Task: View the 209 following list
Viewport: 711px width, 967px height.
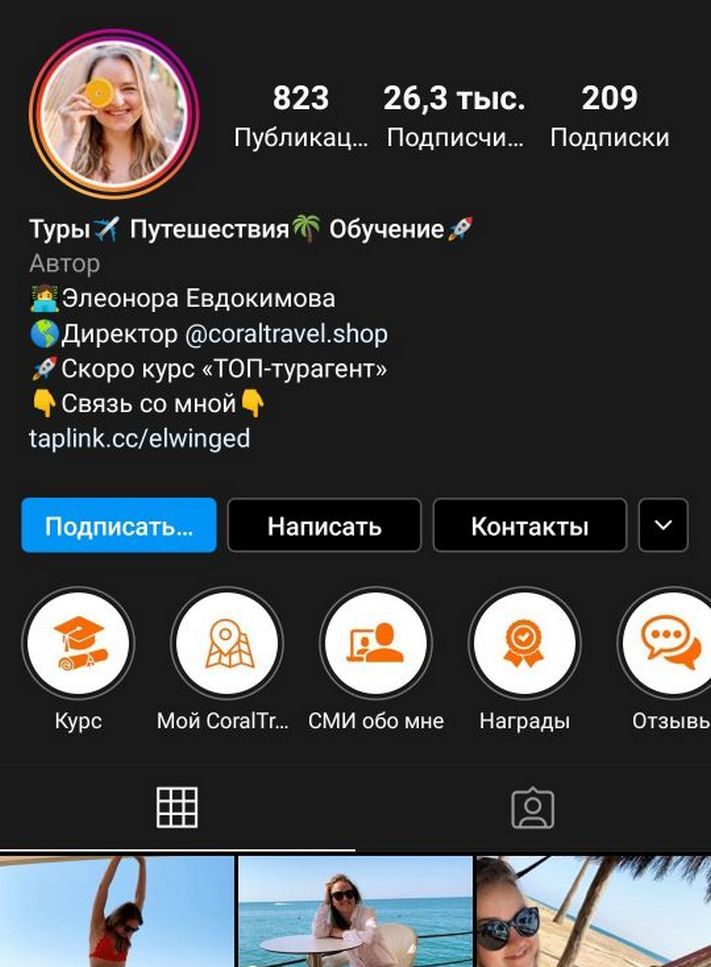Action: [609, 116]
